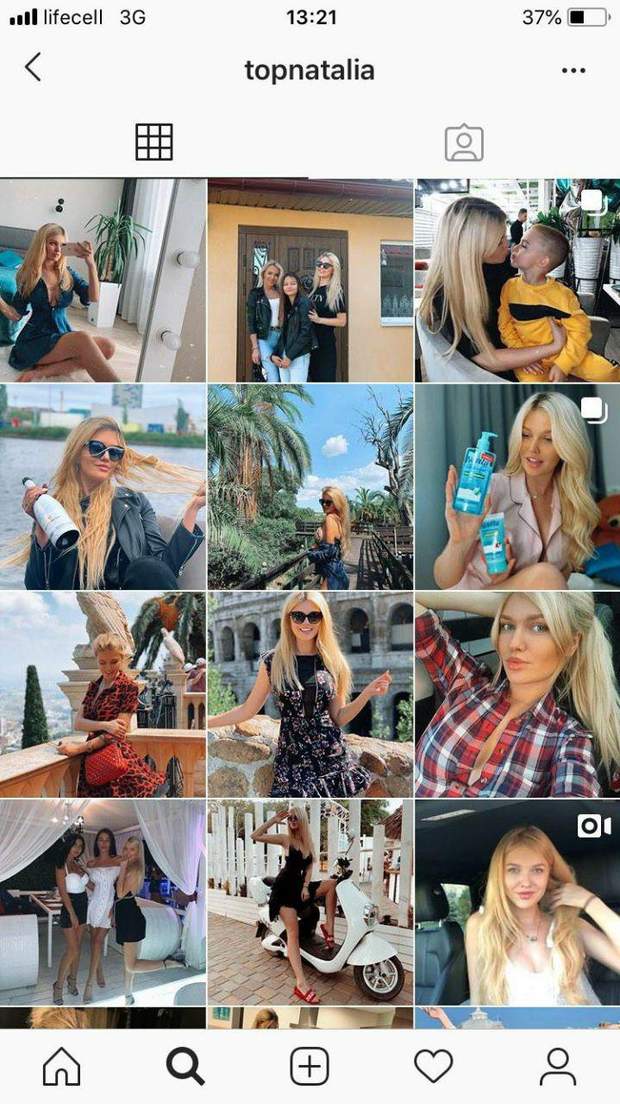Open the three-dot overflow menu
Image resolution: width=620 pixels, height=1104 pixels.
[x=573, y=70]
